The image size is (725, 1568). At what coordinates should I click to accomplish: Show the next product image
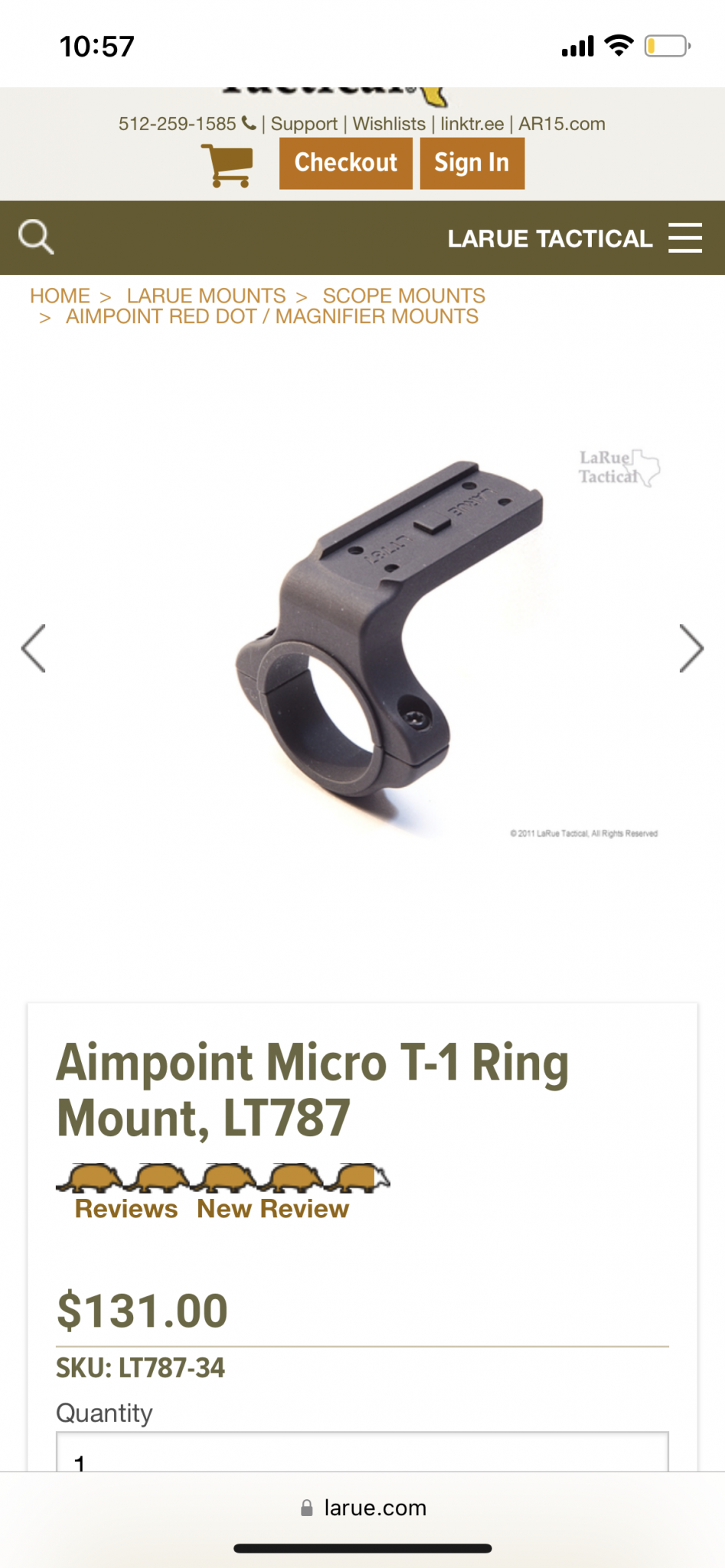(x=691, y=648)
